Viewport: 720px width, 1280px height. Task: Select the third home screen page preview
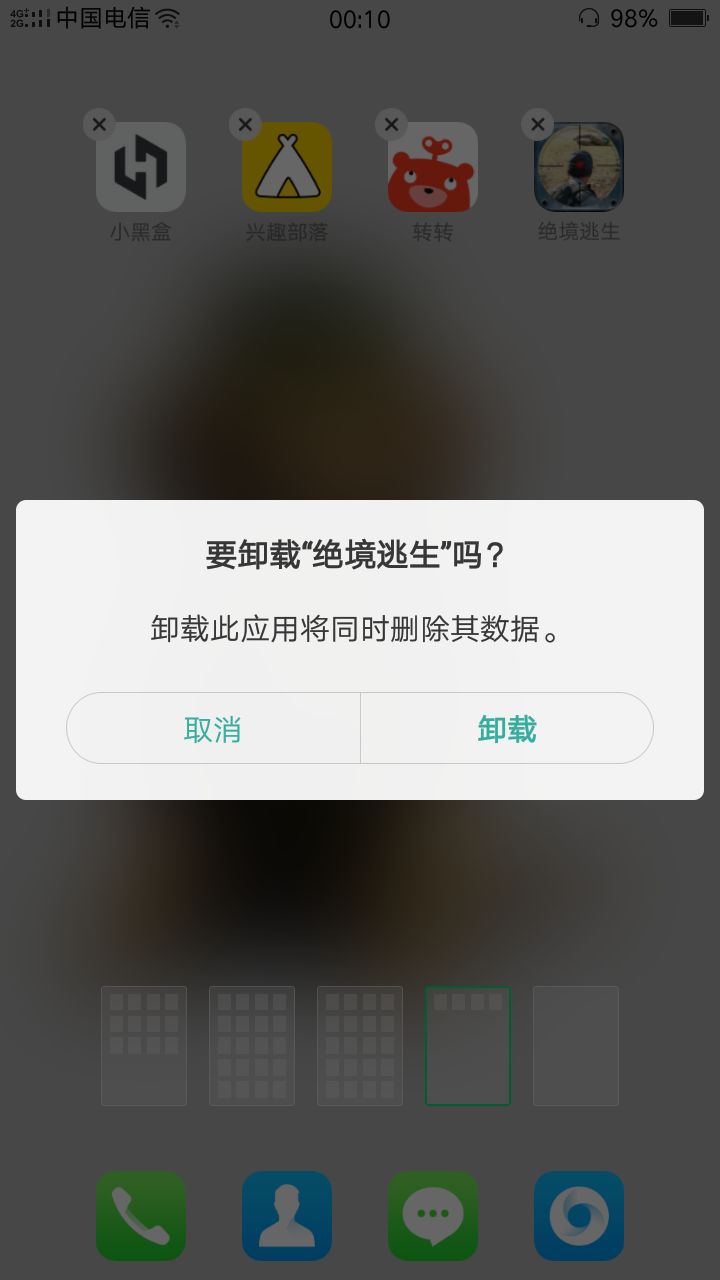click(359, 1045)
